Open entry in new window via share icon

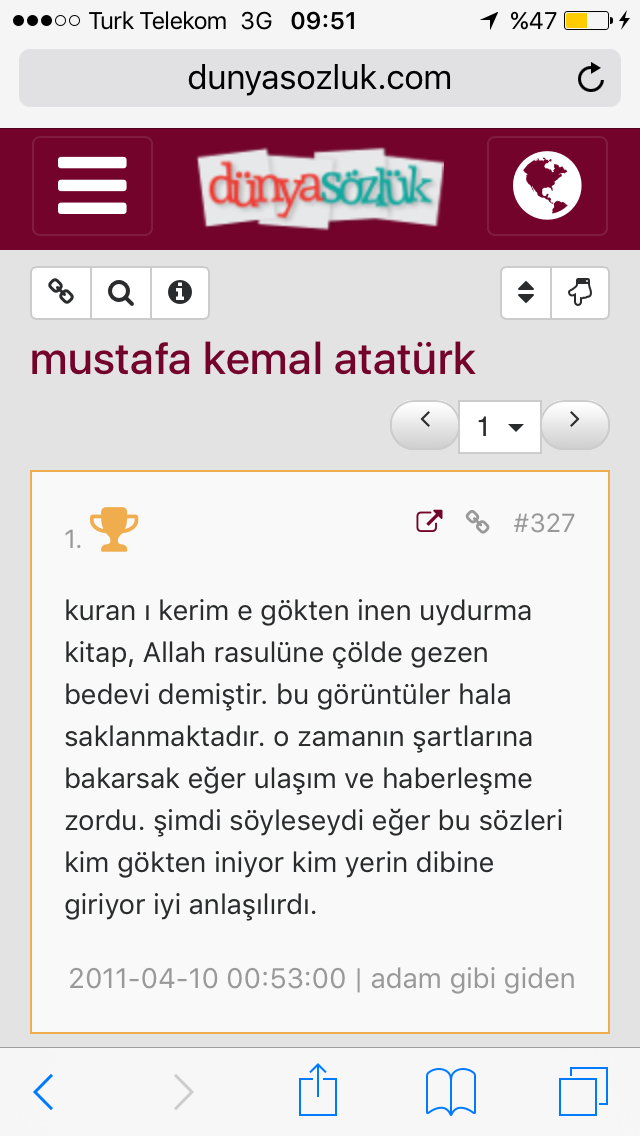tap(429, 521)
